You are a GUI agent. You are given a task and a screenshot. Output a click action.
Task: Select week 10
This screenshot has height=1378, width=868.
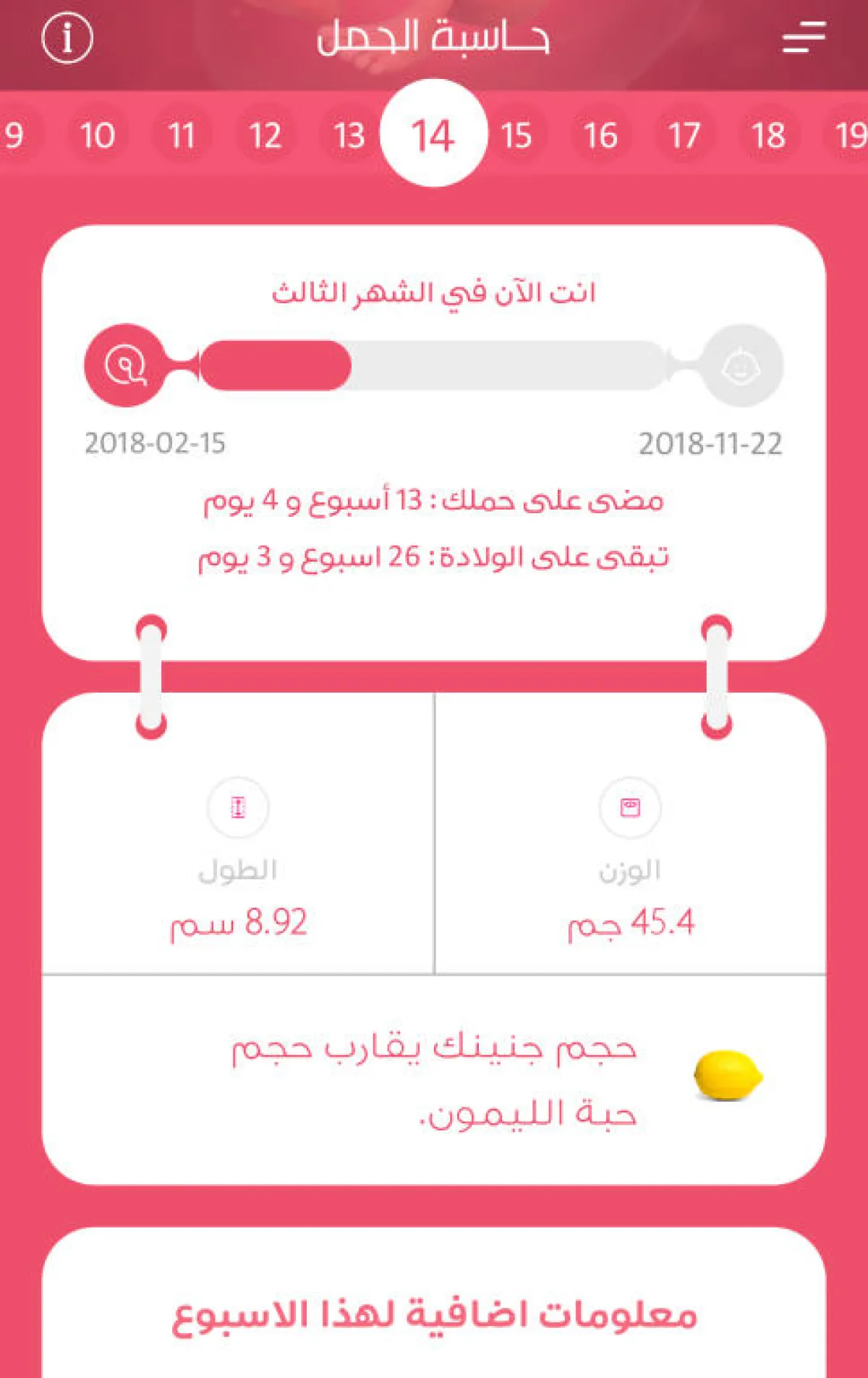click(x=98, y=135)
